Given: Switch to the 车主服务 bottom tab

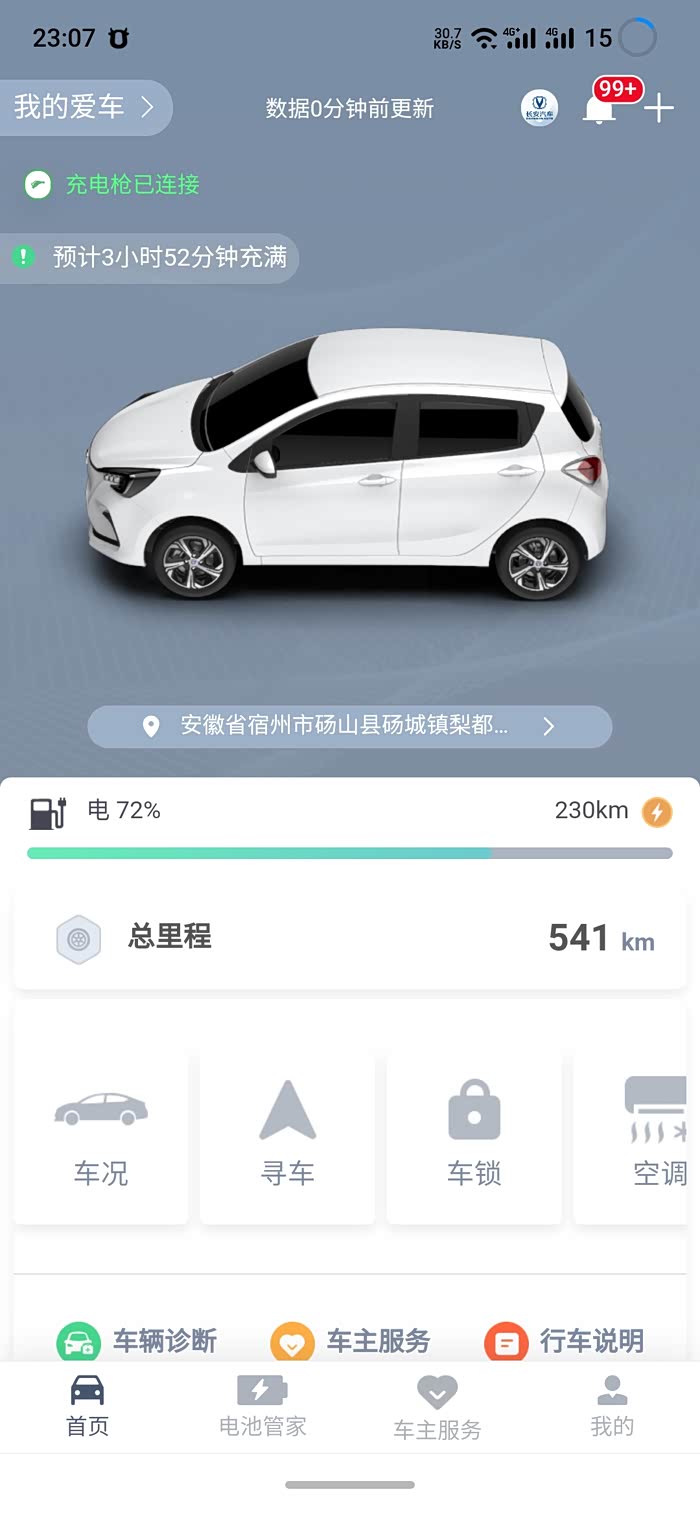Looking at the screenshot, I should click(x=437, y=1407).
